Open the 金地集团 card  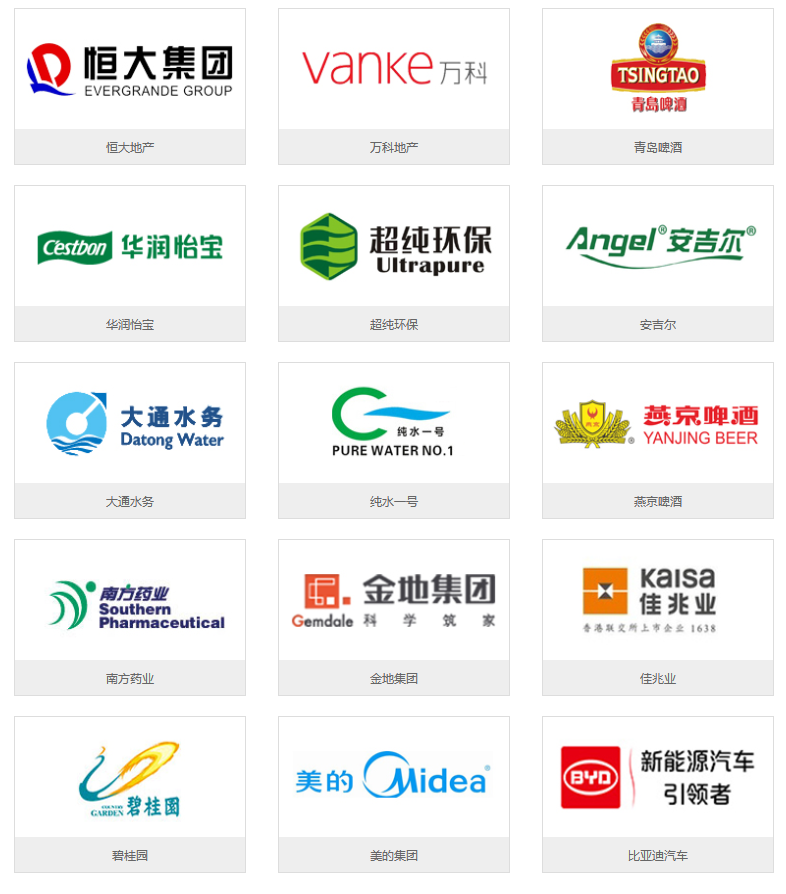click(x=394, y=601)
